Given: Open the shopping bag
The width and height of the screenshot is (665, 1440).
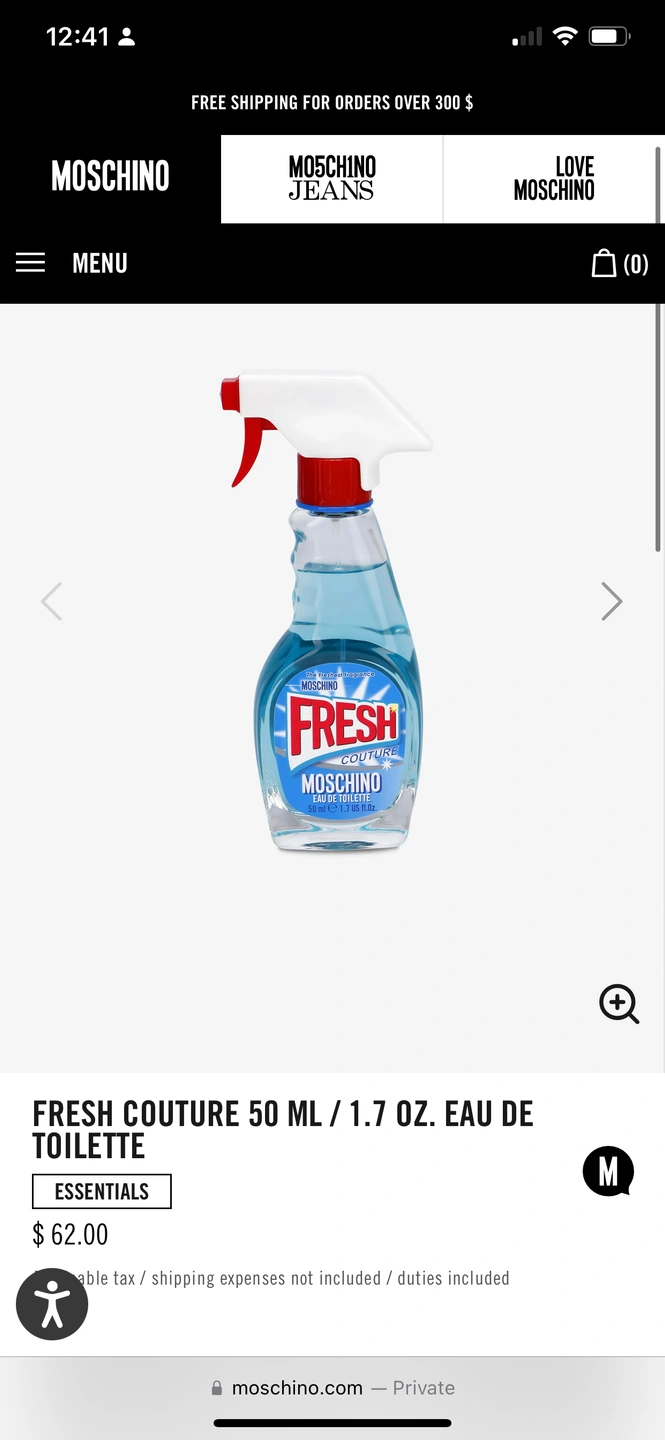Looking at the screenshot, I should 619,264.
